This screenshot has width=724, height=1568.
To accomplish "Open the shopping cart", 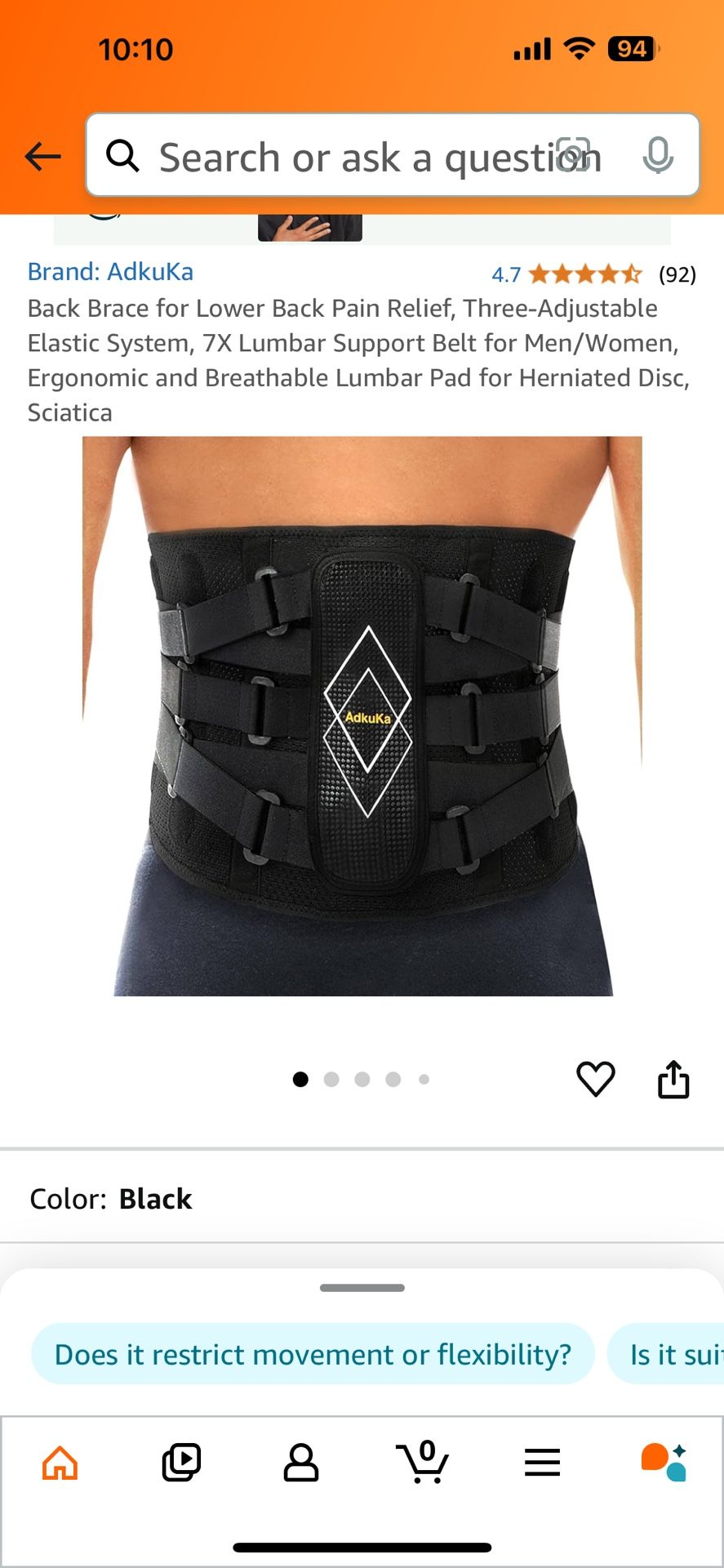I will pos(422,1462).
